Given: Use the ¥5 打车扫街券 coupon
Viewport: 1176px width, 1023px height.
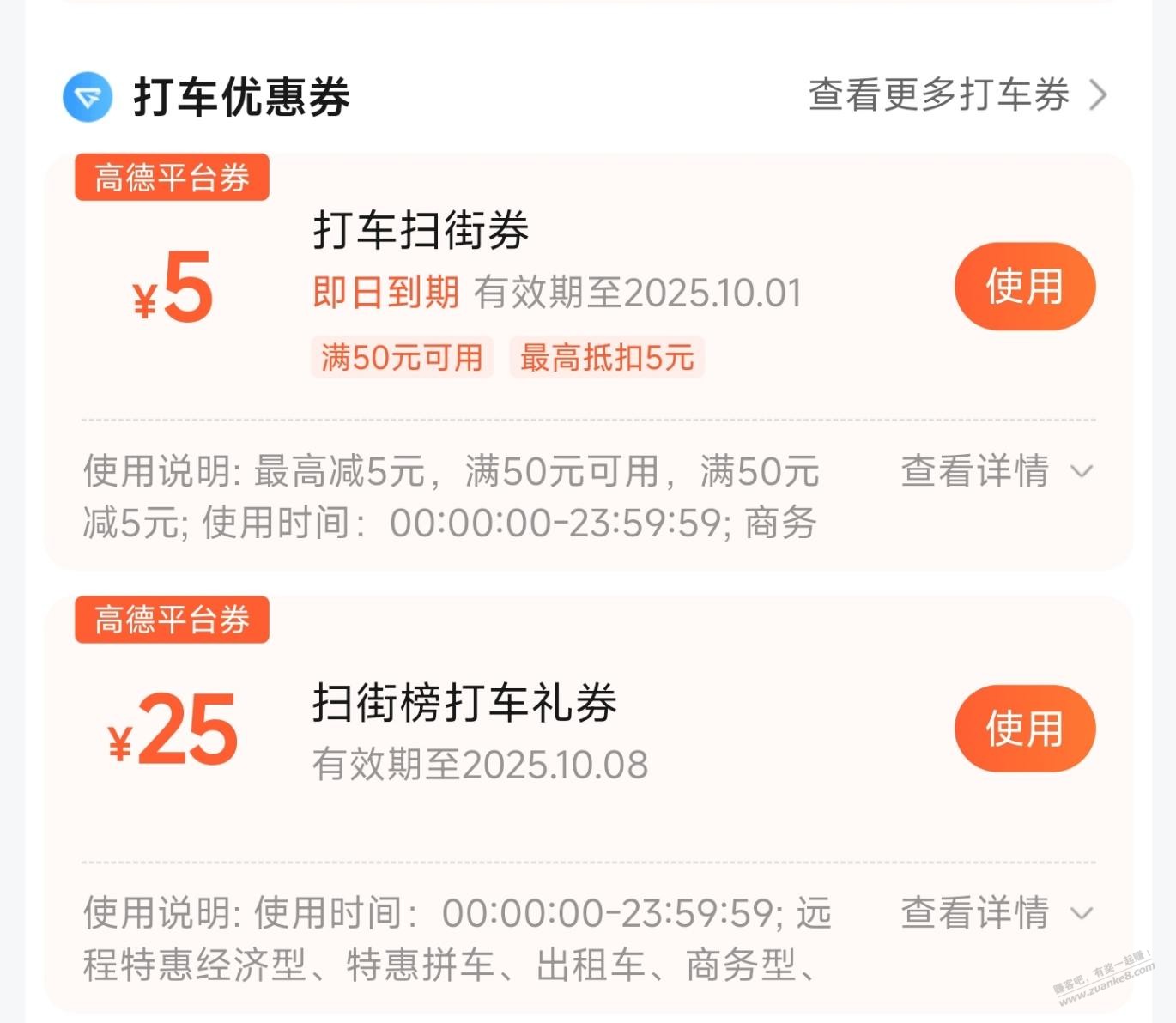Looking at the screenshot, I should (x=1024, y=287).
